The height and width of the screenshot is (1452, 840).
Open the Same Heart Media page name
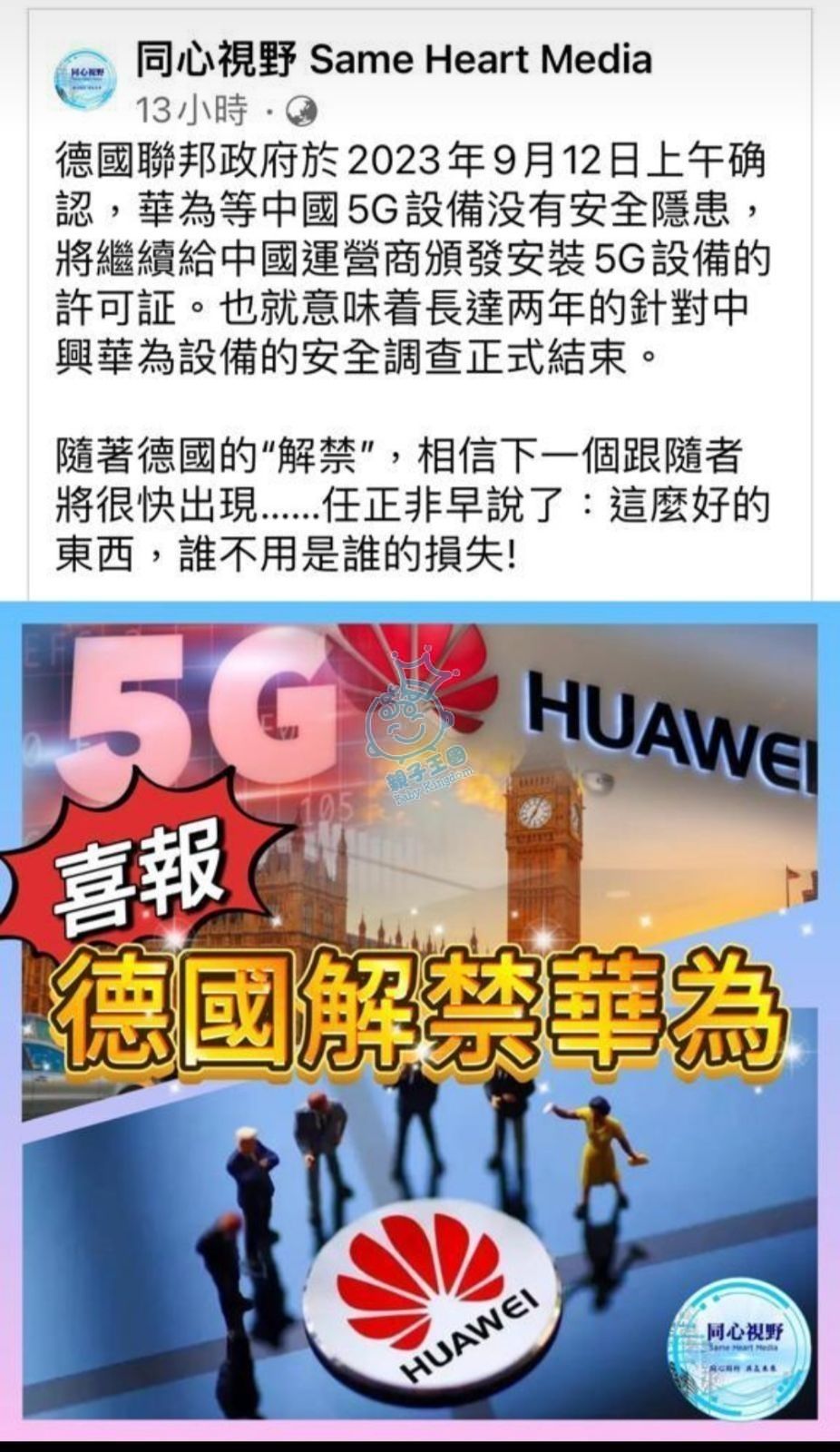coord(393,60)
